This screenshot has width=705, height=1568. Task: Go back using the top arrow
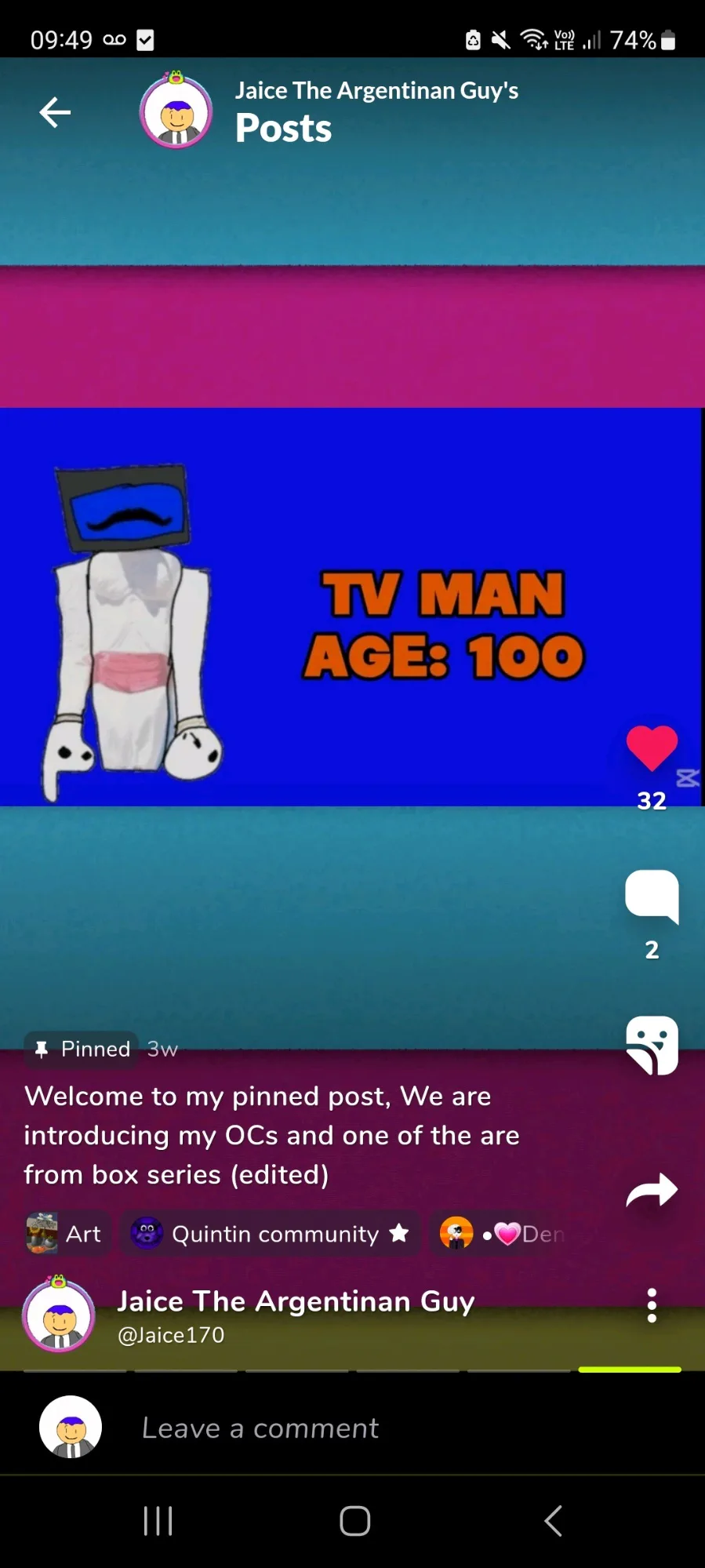[x=55, y=112]
